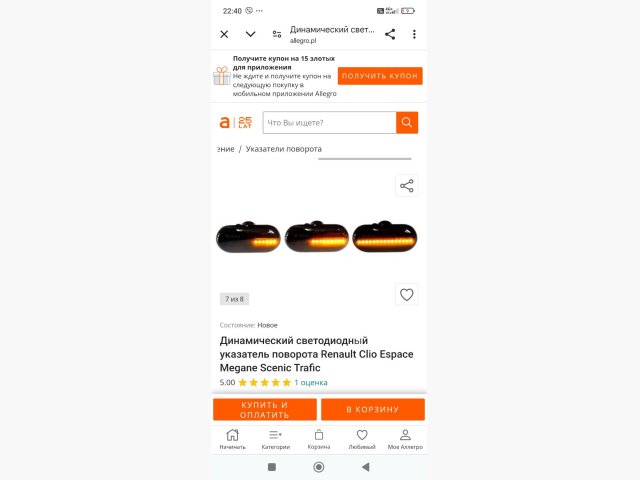Screen dimensions: 640x480
Task: Switch to the Любимый favorites tab
Action: coord(362,439)
